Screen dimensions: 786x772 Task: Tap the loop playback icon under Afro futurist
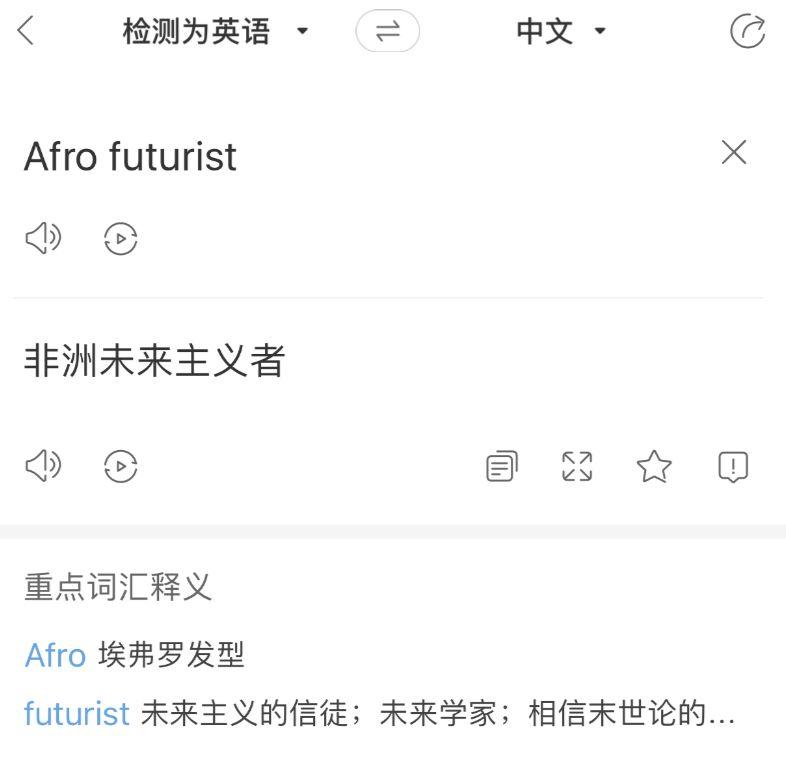coord(120,238)
